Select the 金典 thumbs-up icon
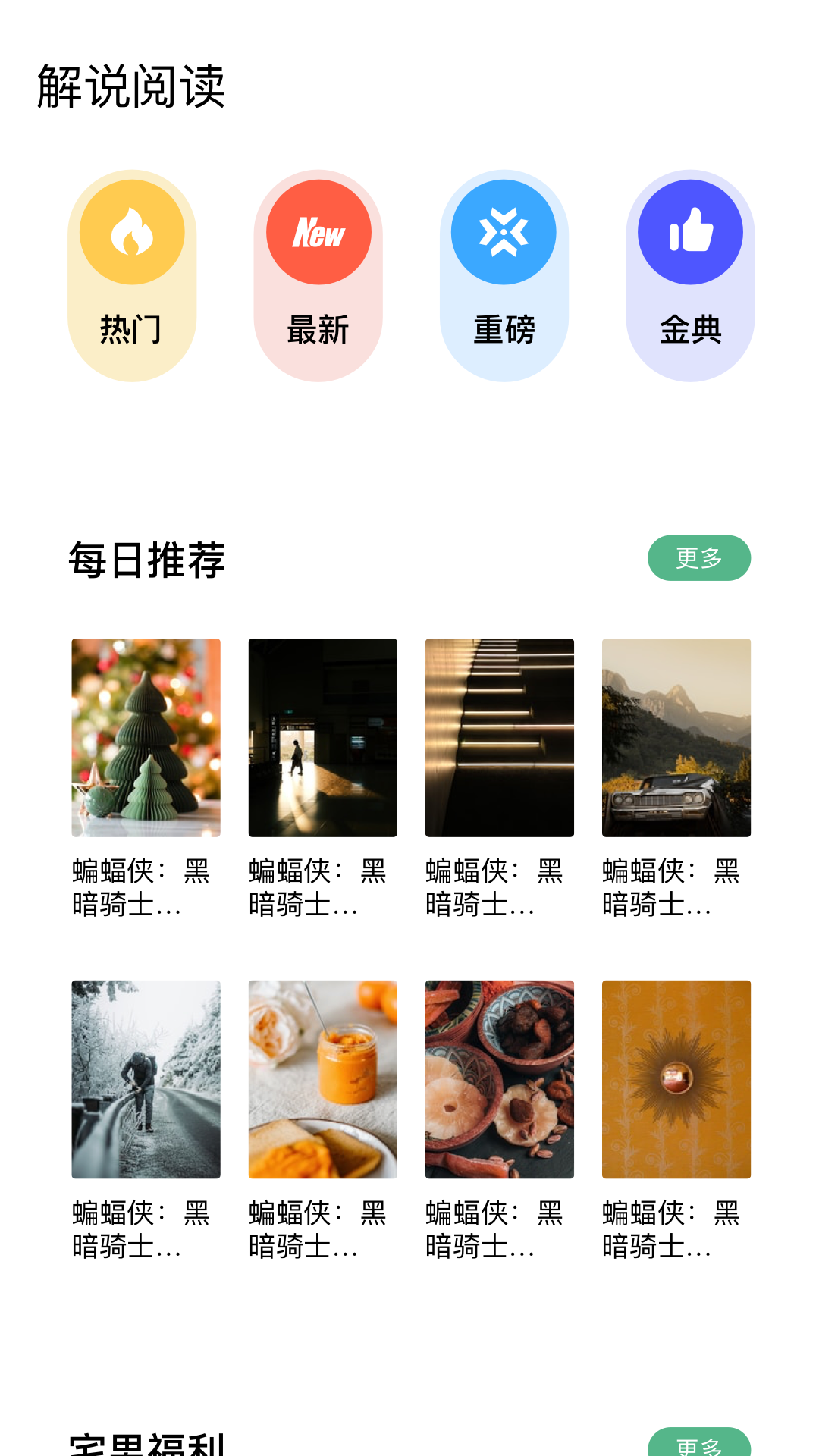This screenshot has width=819, height=1456. click(690, 232)
